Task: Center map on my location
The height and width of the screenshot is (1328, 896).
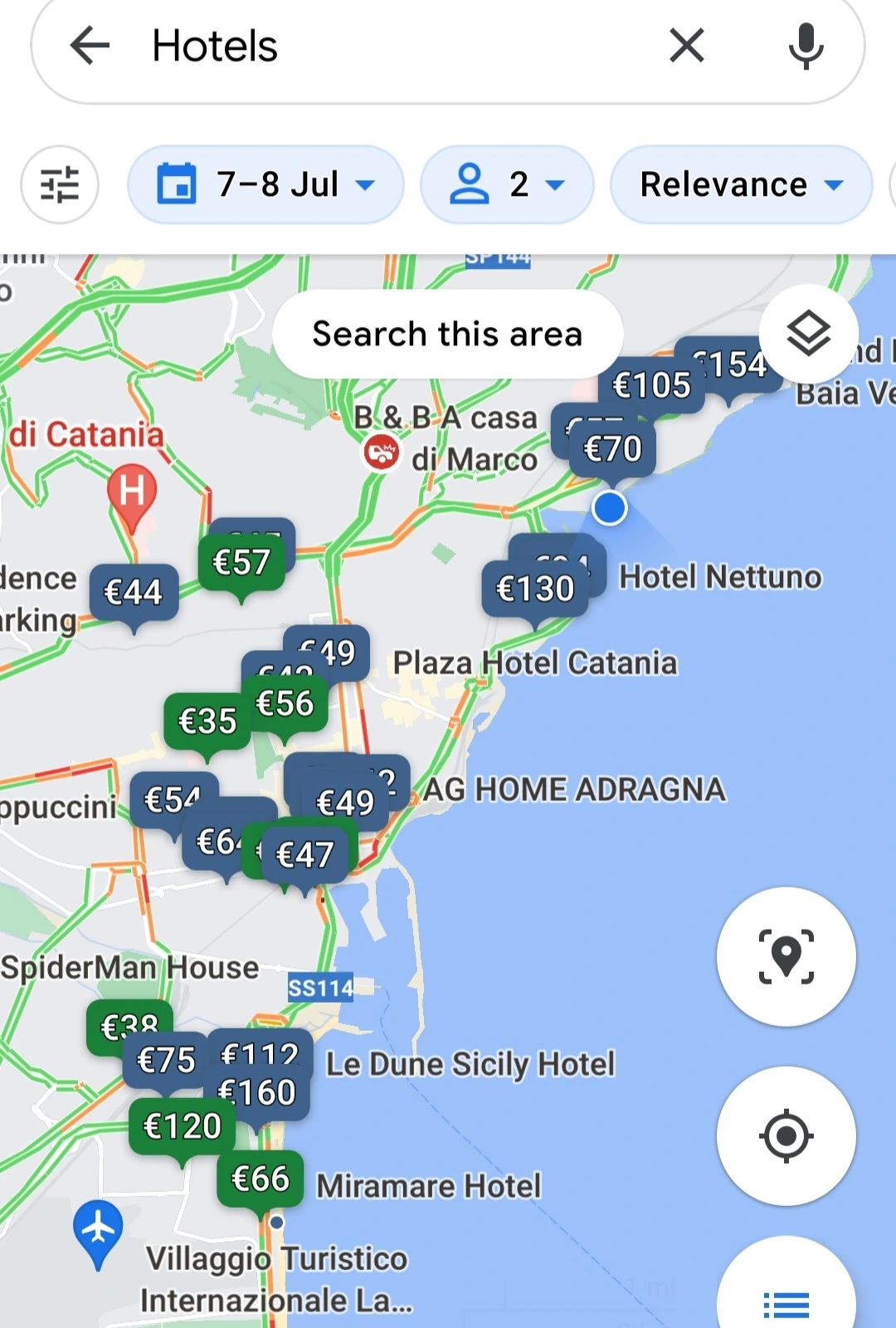Action: [x=786, y=1135]
